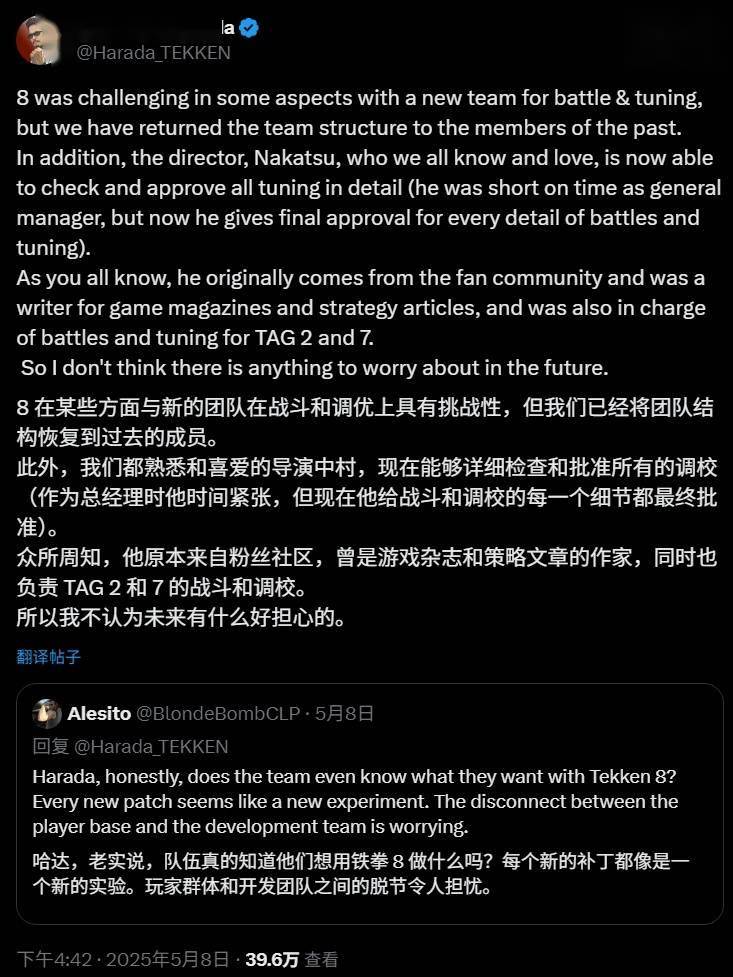Tap the 翻译帖子 translate link

pos(48,657)
